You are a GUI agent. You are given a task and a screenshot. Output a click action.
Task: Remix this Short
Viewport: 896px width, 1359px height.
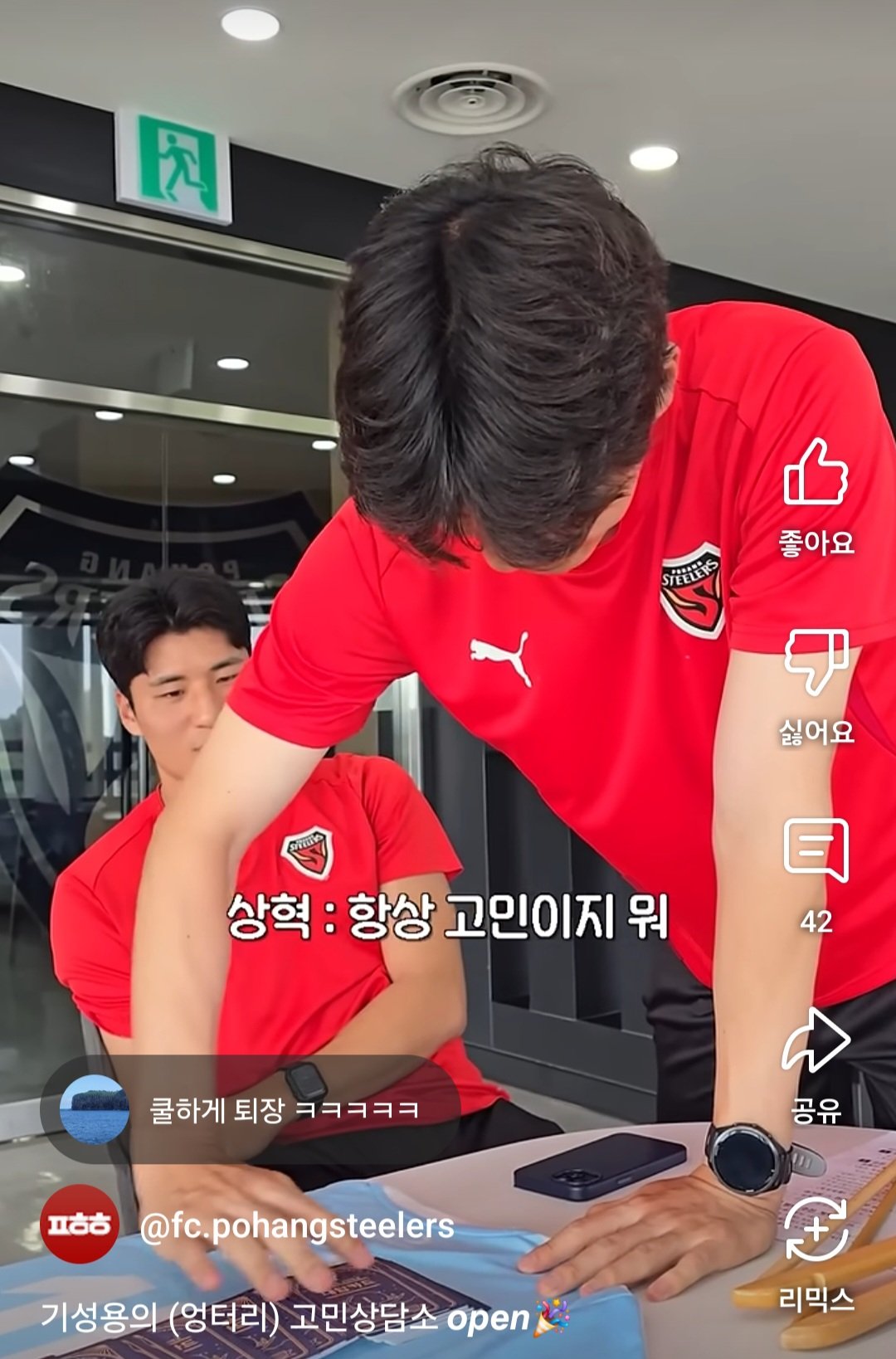coord(816,1230)
